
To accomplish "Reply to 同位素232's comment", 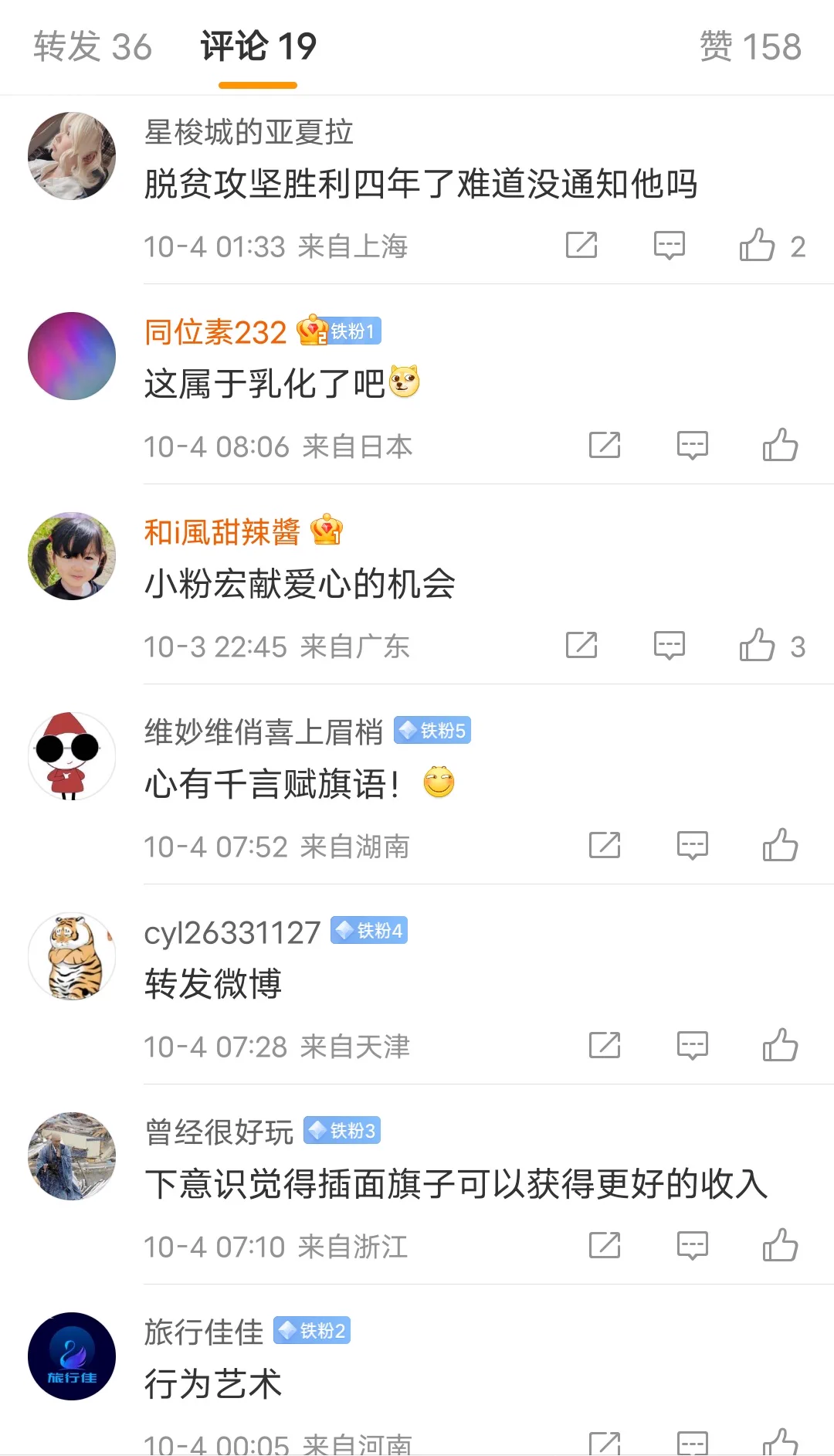I will (x=692, y=446).
